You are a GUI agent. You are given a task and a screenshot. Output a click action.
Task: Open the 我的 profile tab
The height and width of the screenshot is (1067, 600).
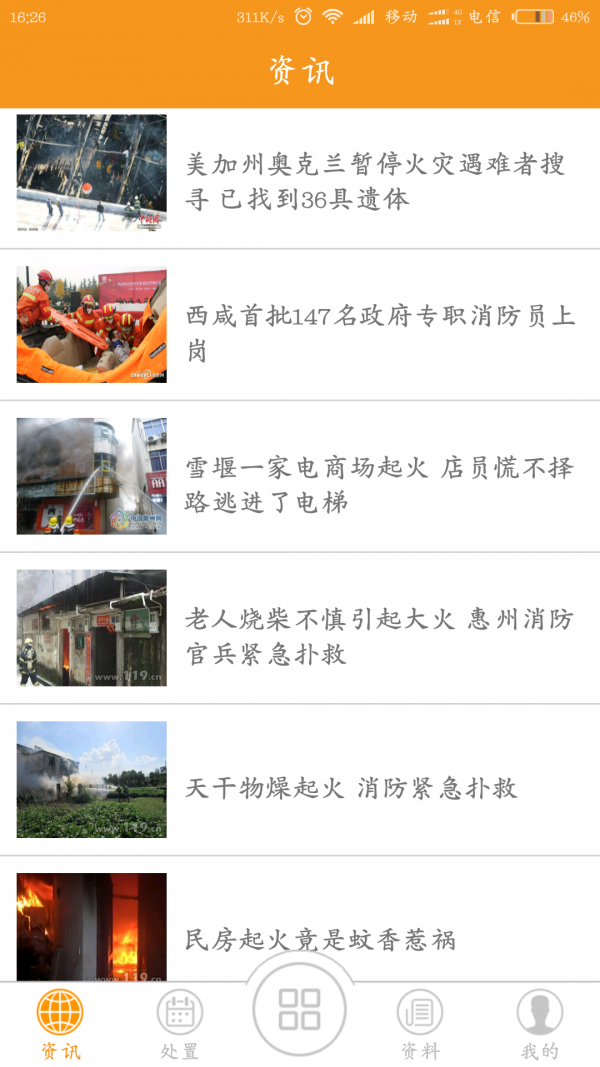coord(540,1024)
